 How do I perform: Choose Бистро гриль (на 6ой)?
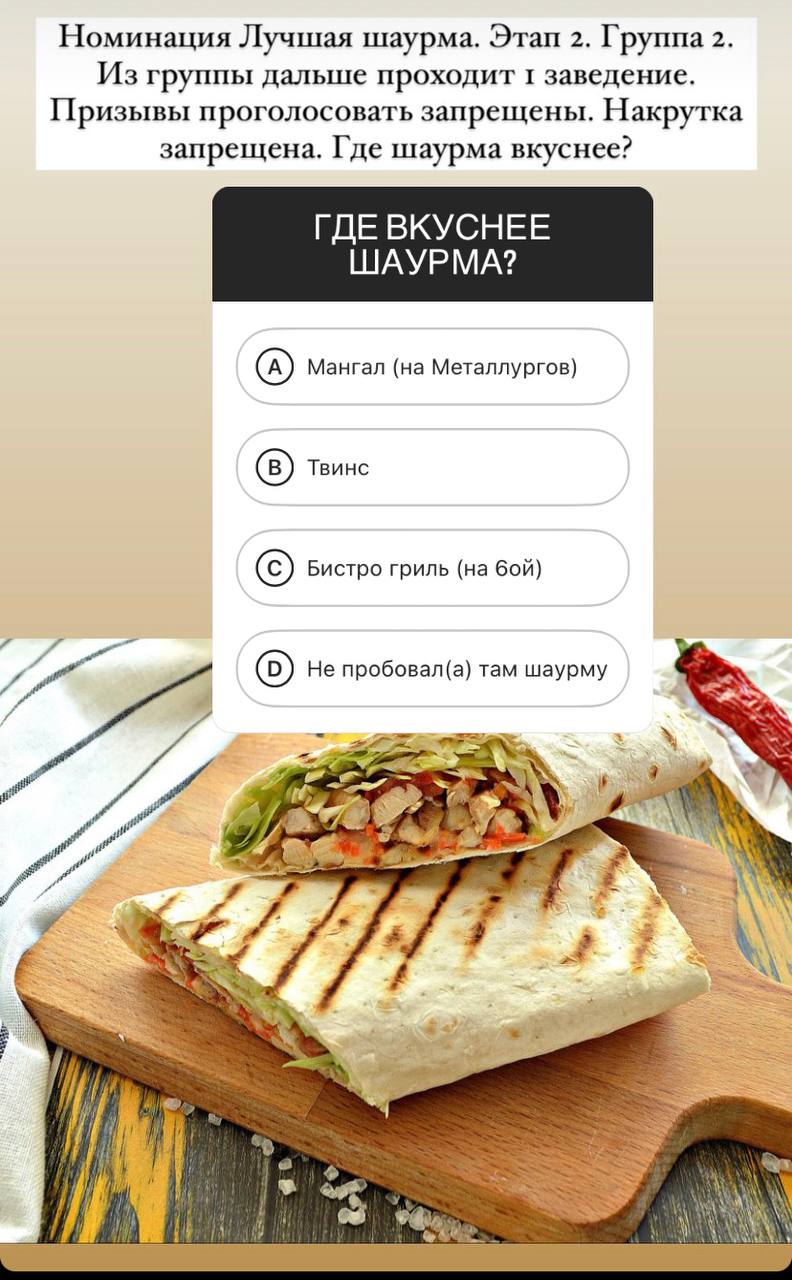pyautogui.click(x=432, y=568)
